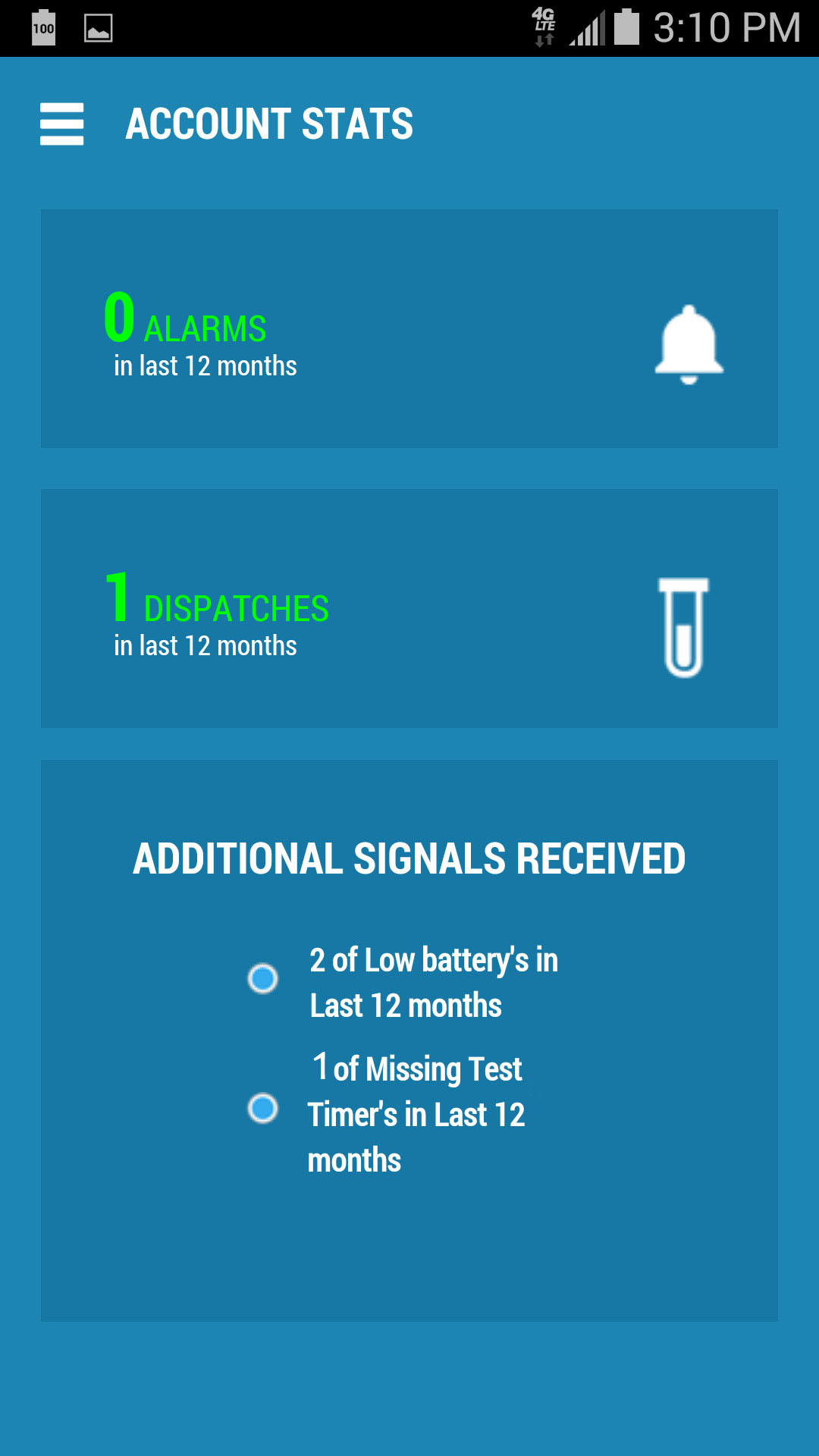The height and width of the screenshot is (1456, 819).
Task: Open the hamburger navigation menu
Action: click(61, 124)
